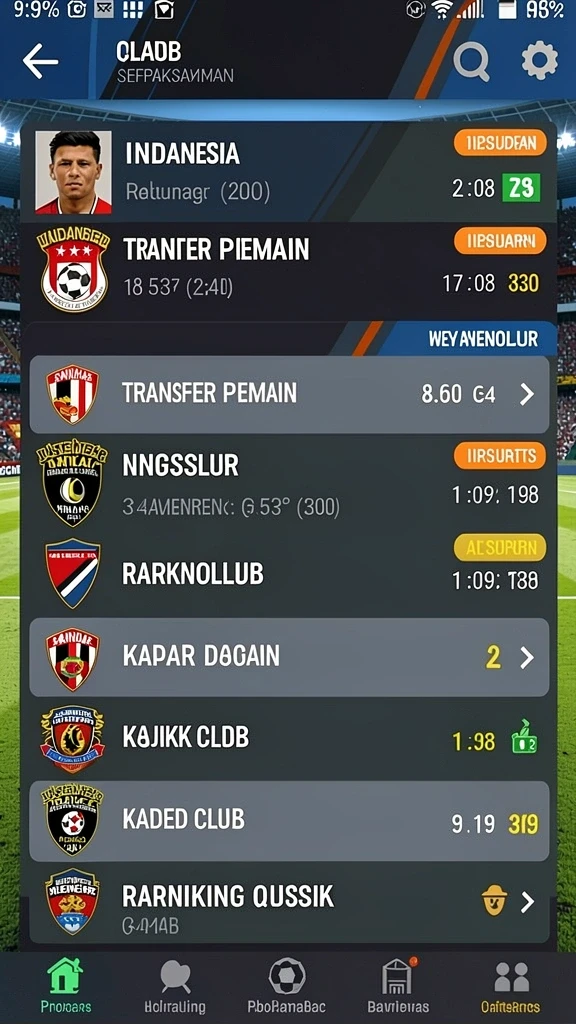Switch to the Oaifterincs tab

tap(511, 985)
